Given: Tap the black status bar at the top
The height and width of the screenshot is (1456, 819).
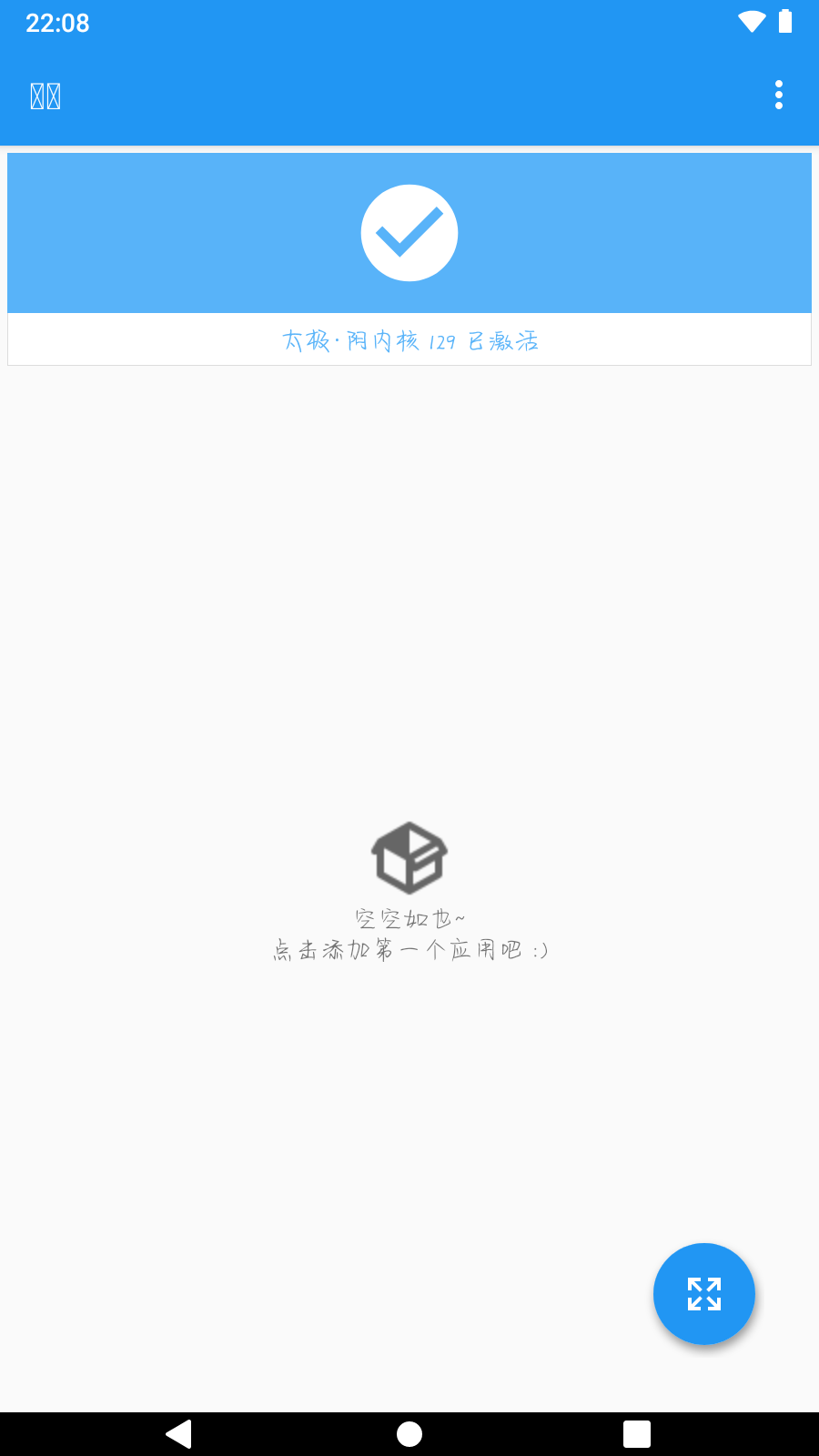Looking at the screenshot, I should [409, 22].
